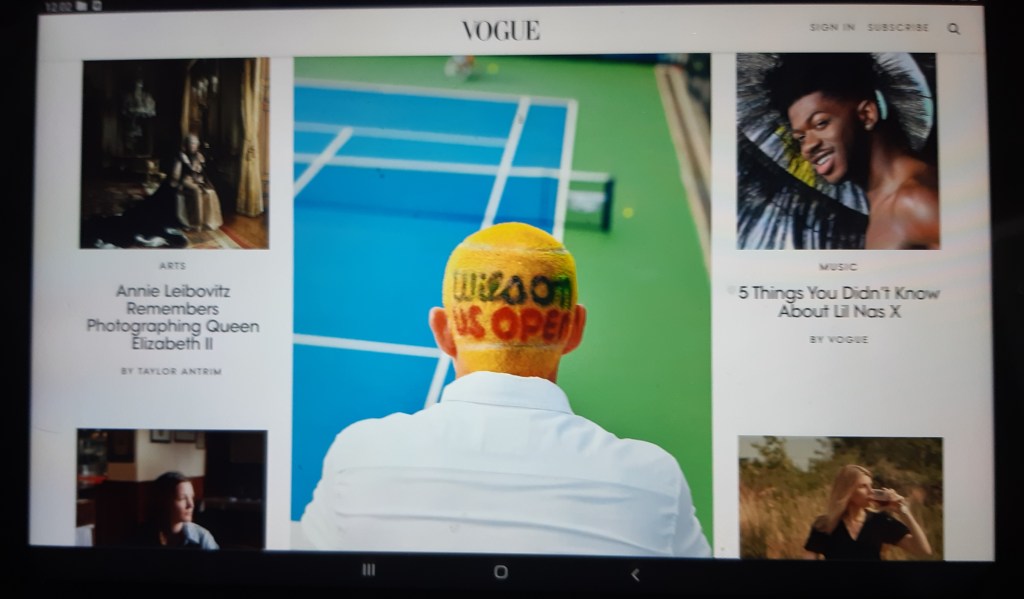View author Taylor Antrim's page
Screen dimensions: 1024x599
click(x=171, y=371)
